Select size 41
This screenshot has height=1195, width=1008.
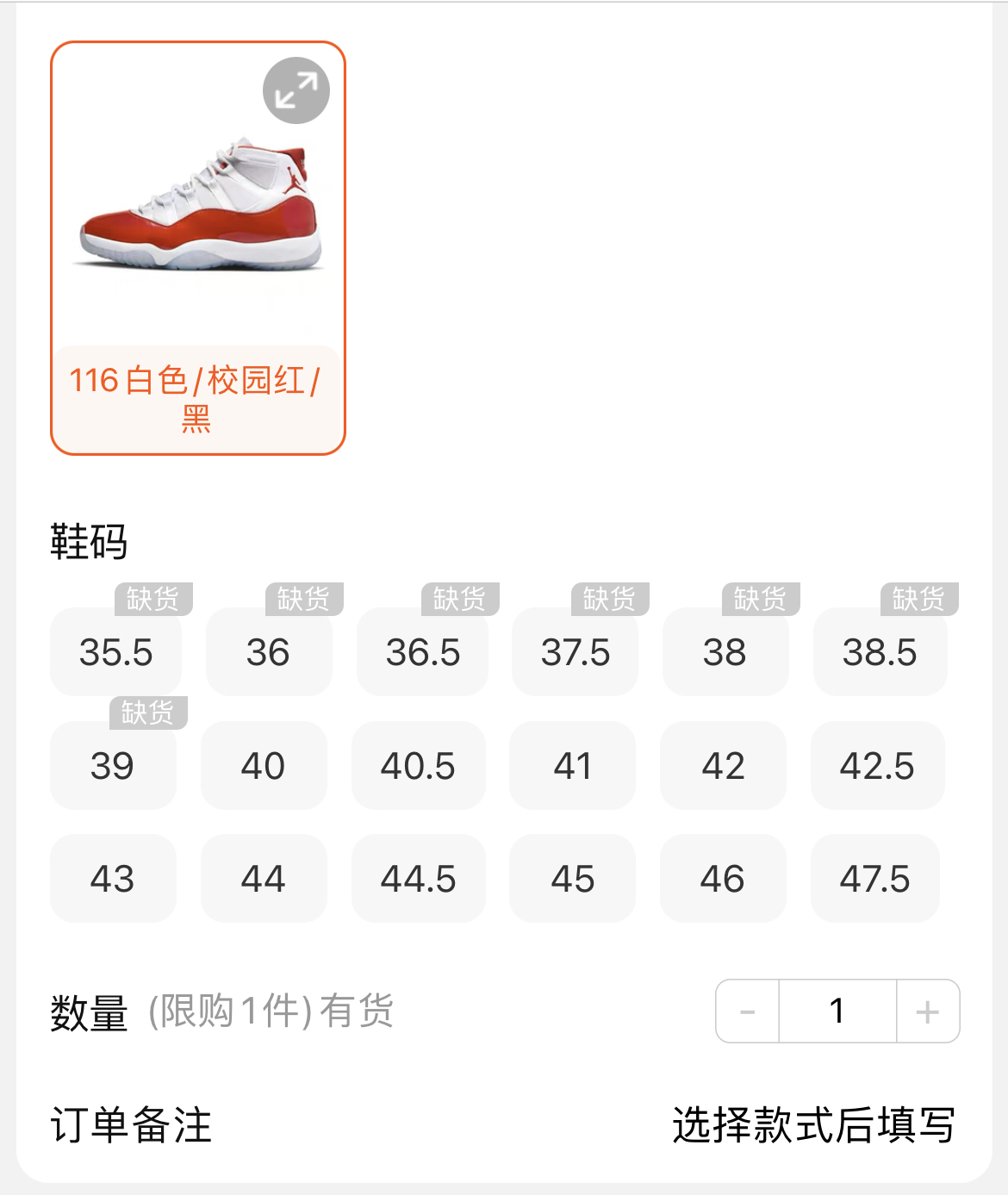[x=572, y=766]
